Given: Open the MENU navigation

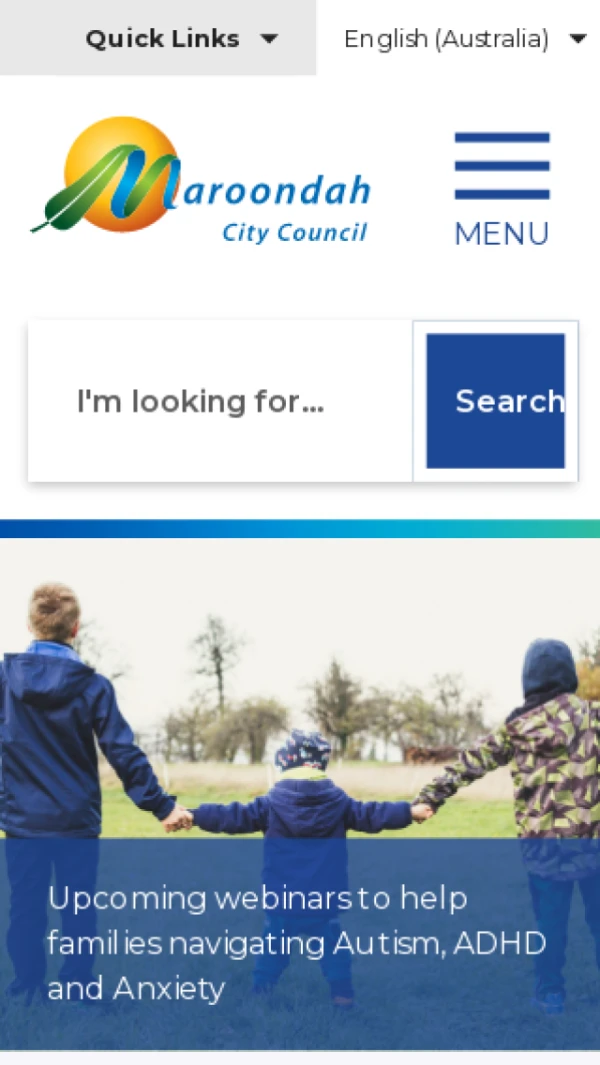Looking at the screenshot, I should click(501, 189).
